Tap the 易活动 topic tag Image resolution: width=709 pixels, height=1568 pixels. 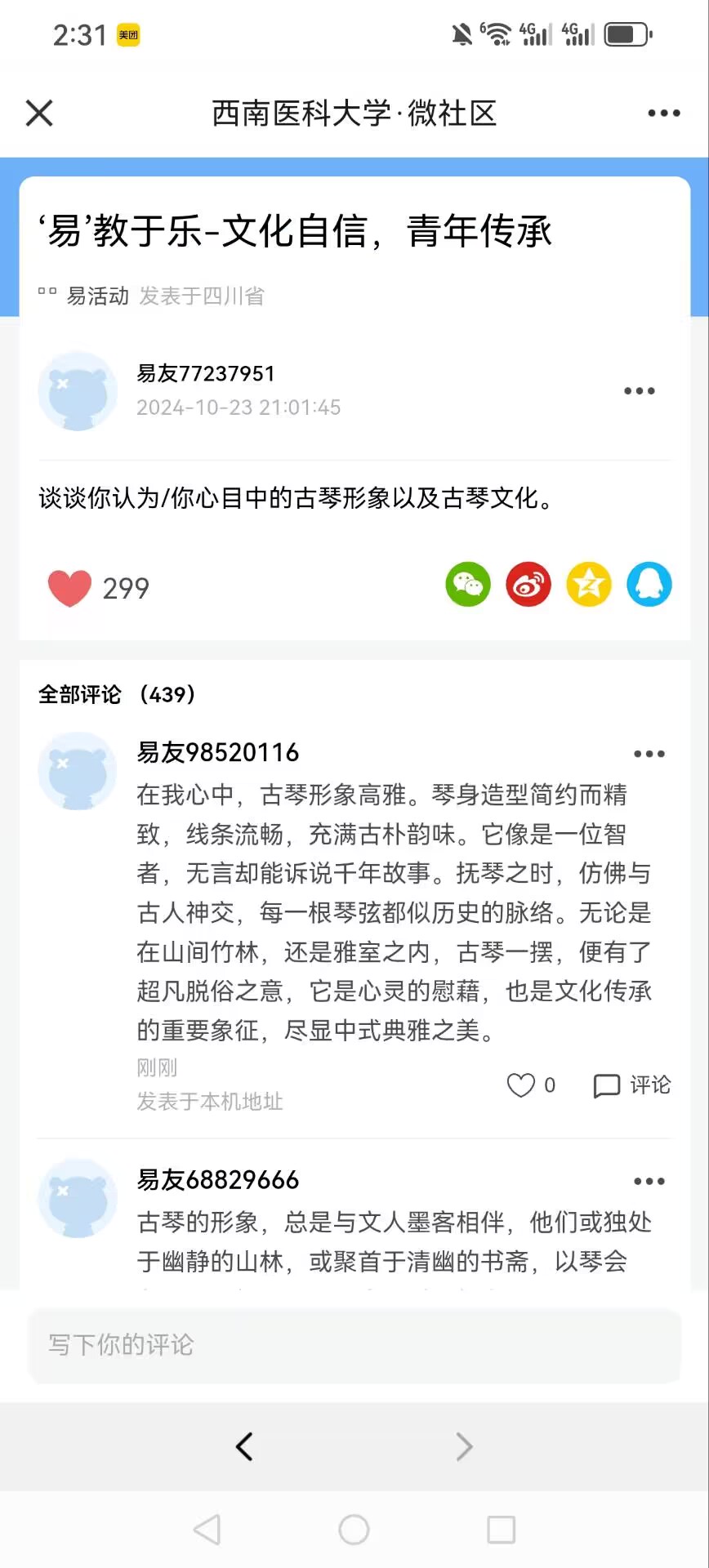point(98,296)
